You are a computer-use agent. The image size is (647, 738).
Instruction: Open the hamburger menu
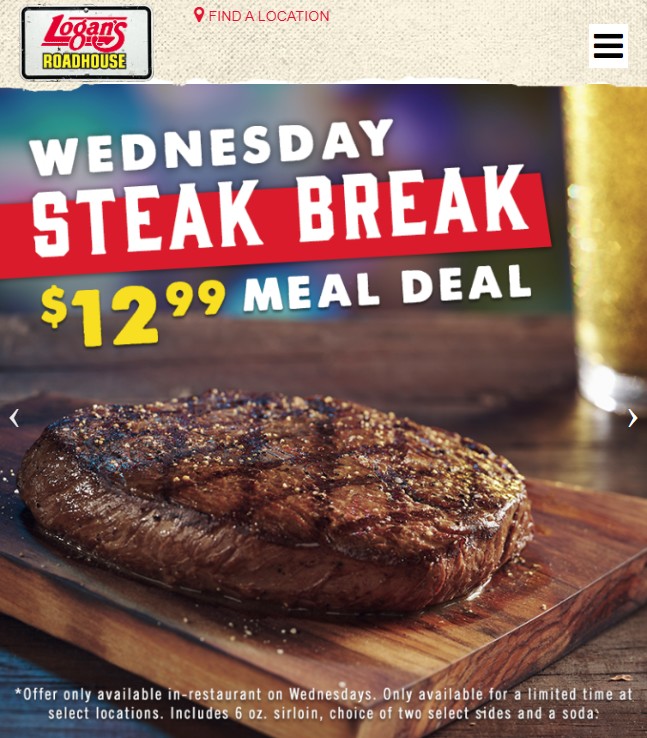tap(608, 46)
